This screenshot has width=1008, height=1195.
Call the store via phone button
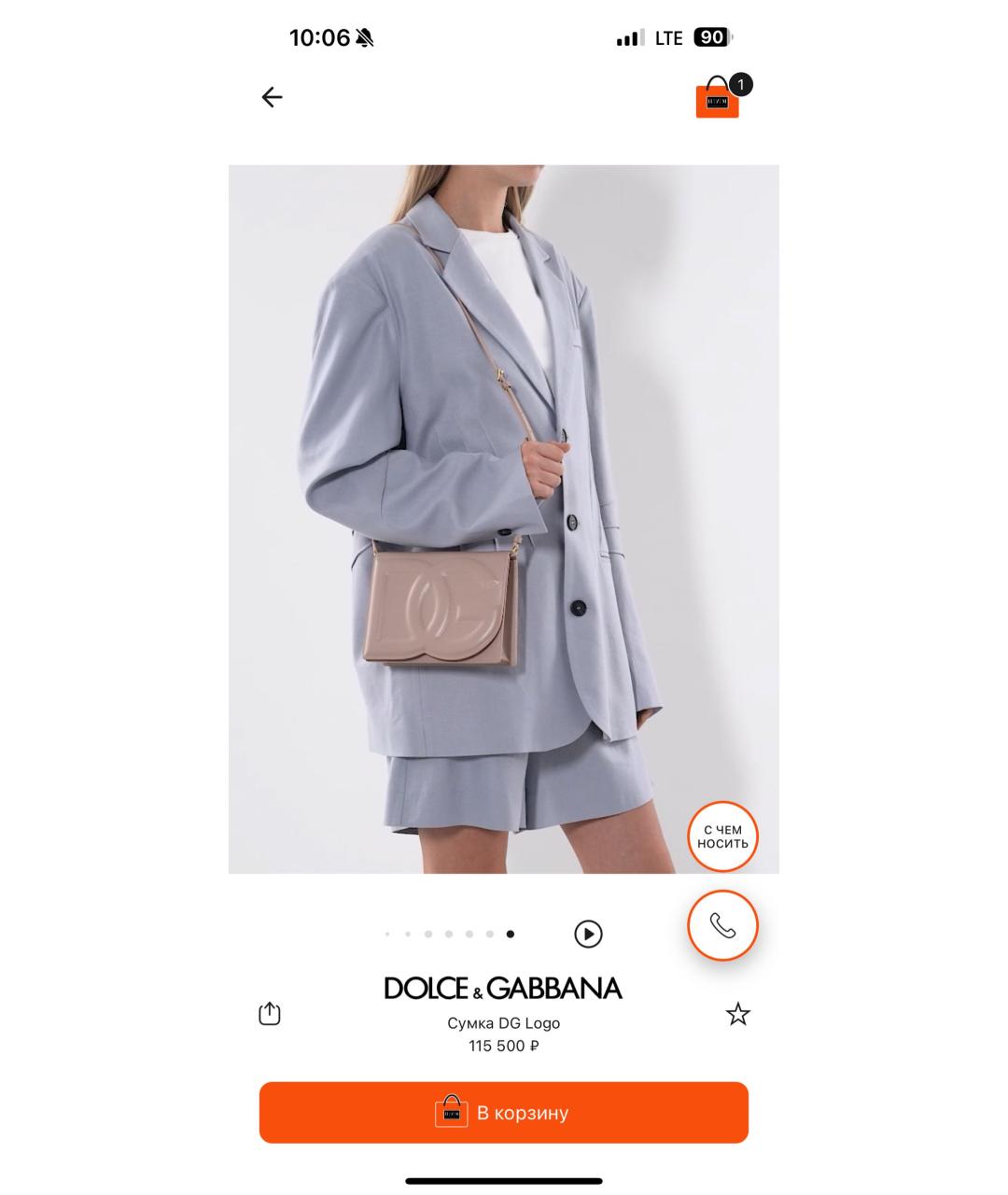[x=722, y=925]
